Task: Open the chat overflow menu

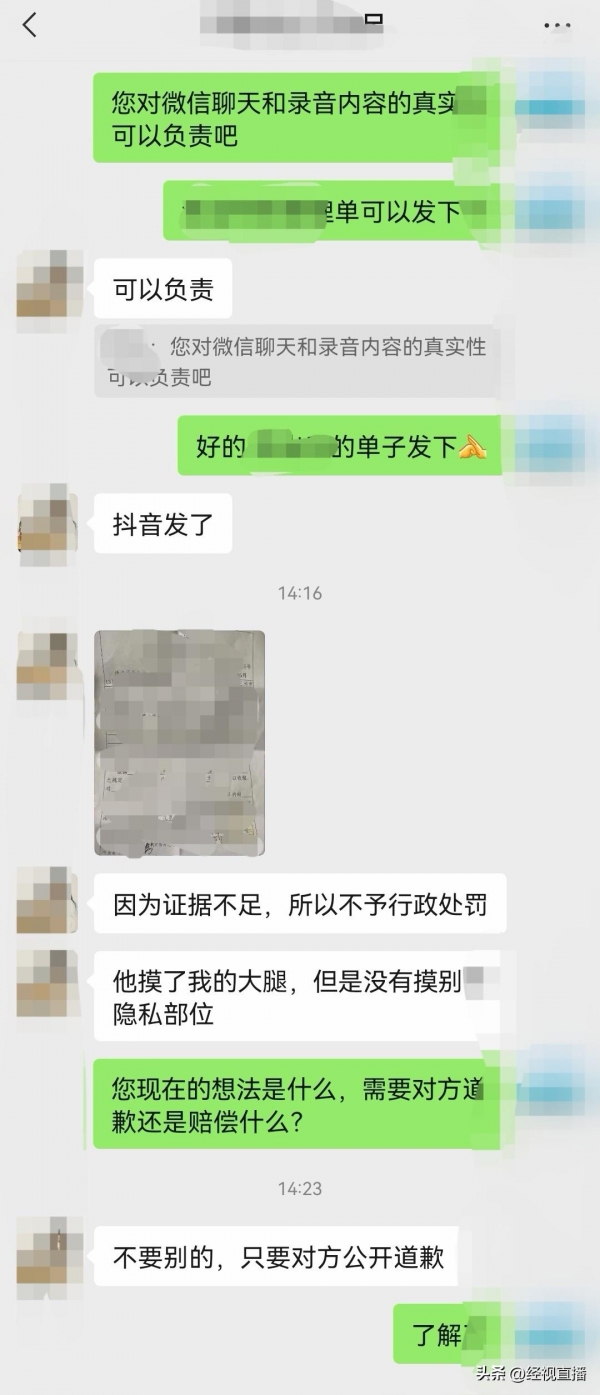Action: [556, 26]
